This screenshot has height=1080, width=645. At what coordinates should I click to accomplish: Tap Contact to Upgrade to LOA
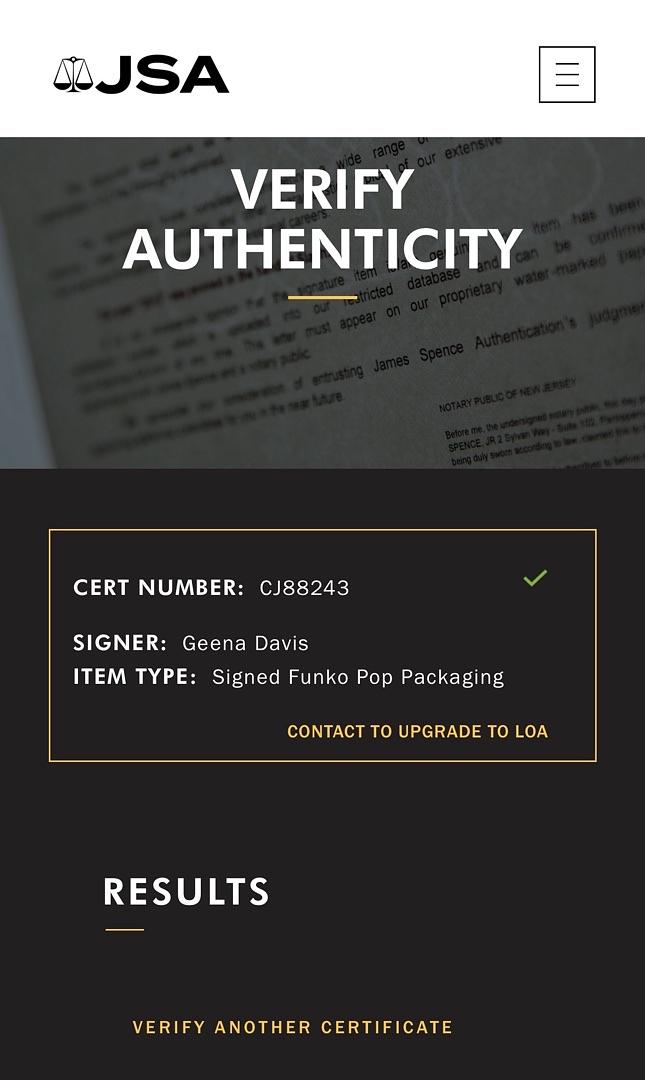(417, 731)
